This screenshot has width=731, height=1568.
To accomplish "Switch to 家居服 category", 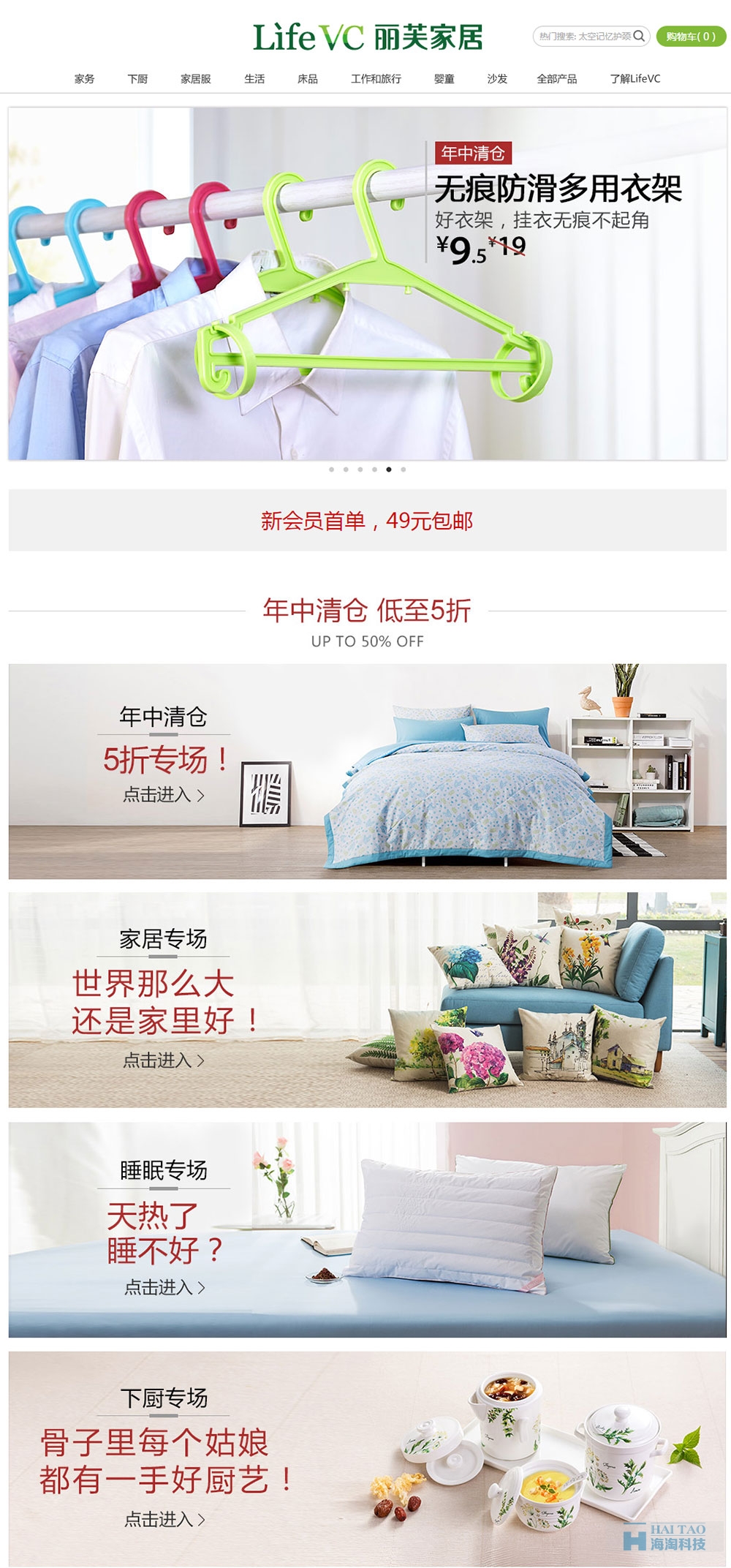I will (x=196, y=79).
